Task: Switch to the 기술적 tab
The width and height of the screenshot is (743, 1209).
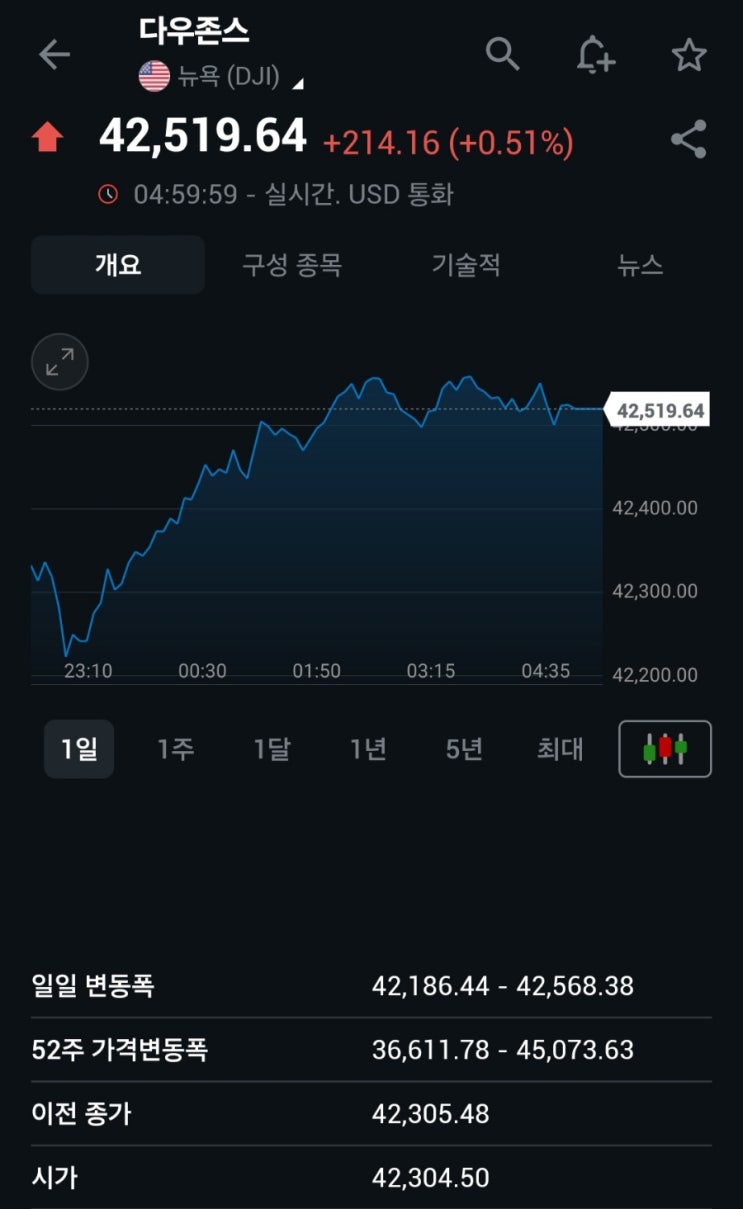Action: (466, 265)
